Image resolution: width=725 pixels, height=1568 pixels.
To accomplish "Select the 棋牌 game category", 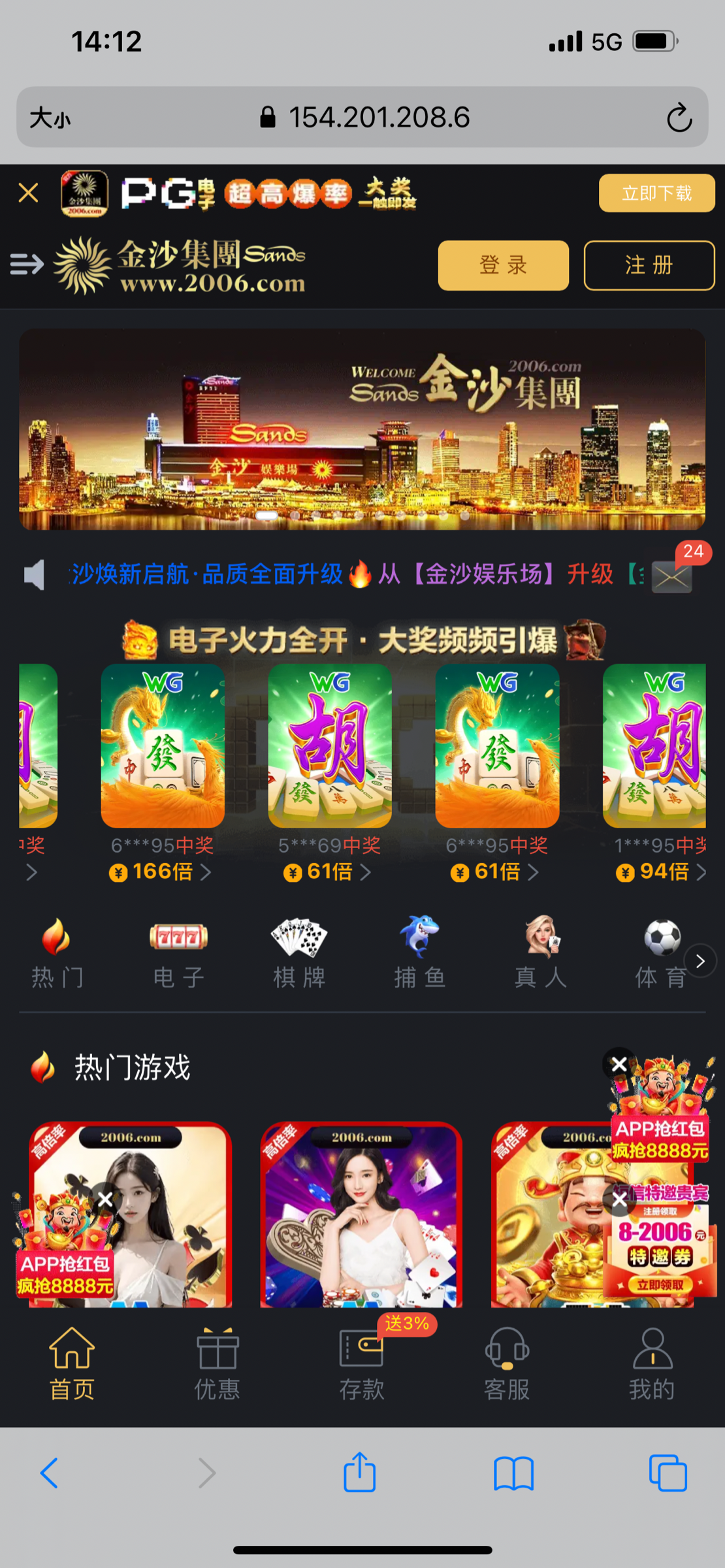I will tap(299, 954).
